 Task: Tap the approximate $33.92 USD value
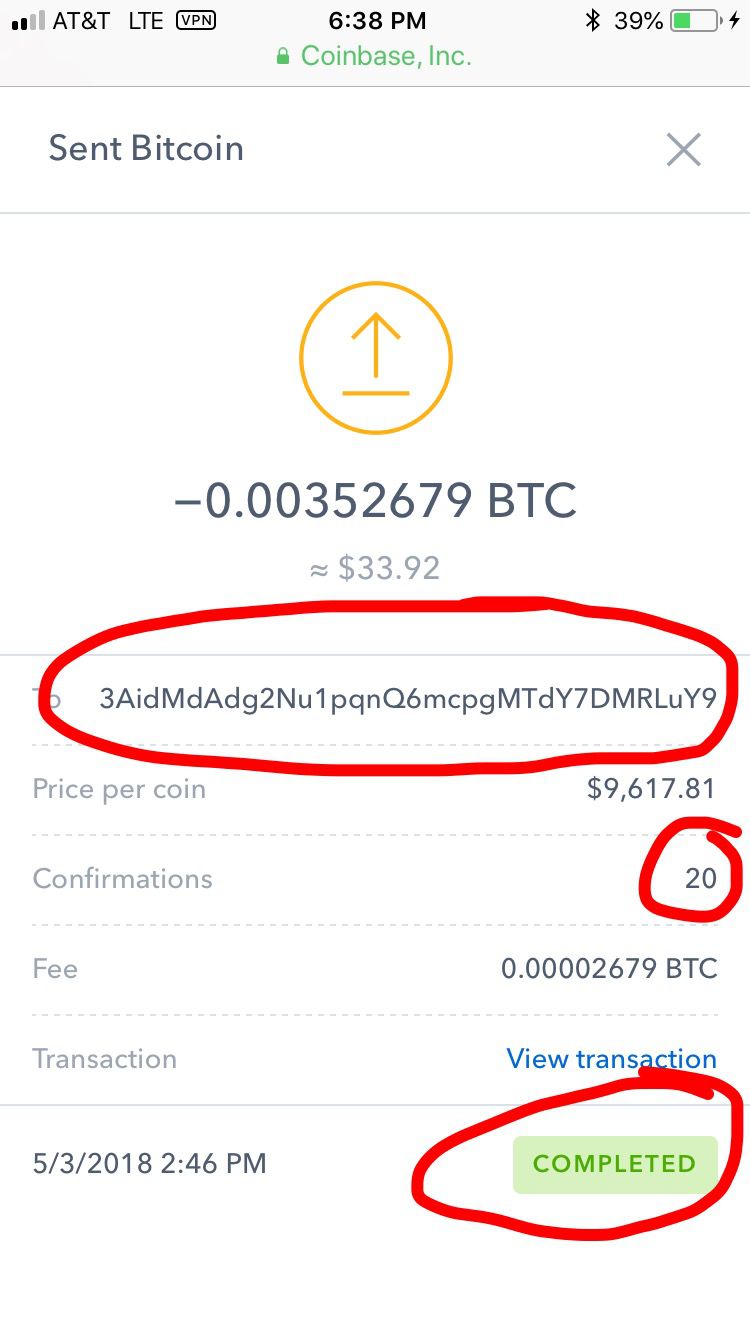[375, 568]
